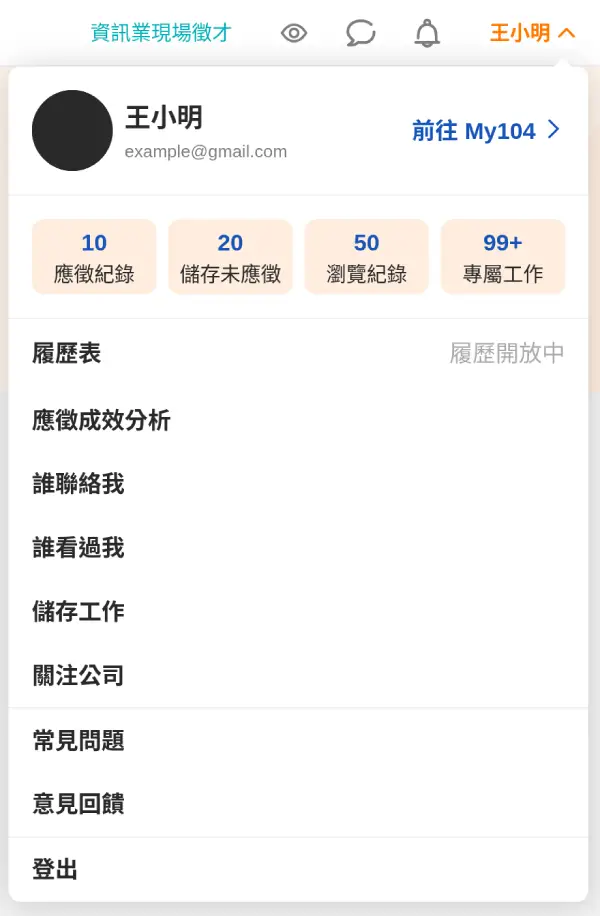Go to 前往 My104

pos(487,131)
